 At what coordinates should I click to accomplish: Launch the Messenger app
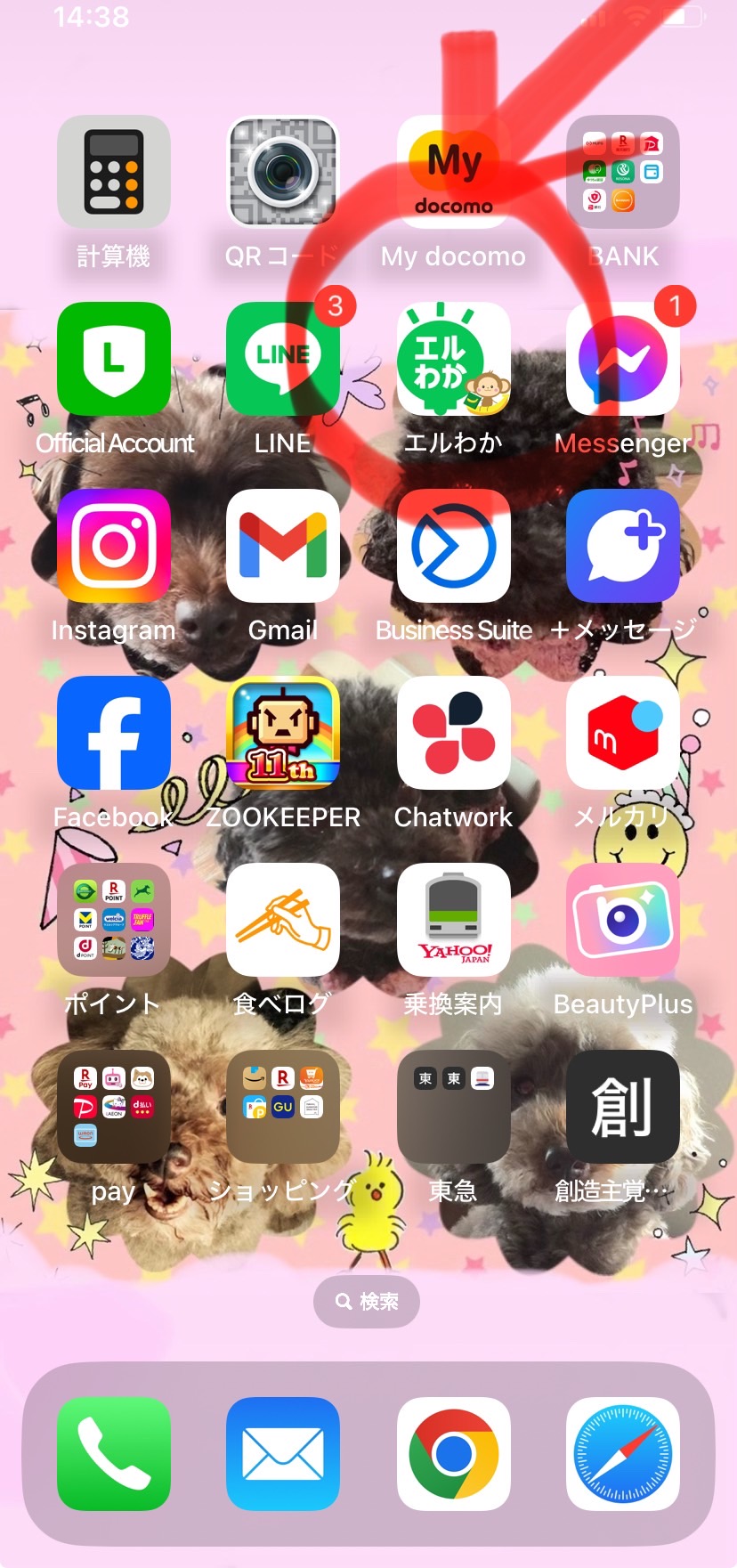click(623, 359)
